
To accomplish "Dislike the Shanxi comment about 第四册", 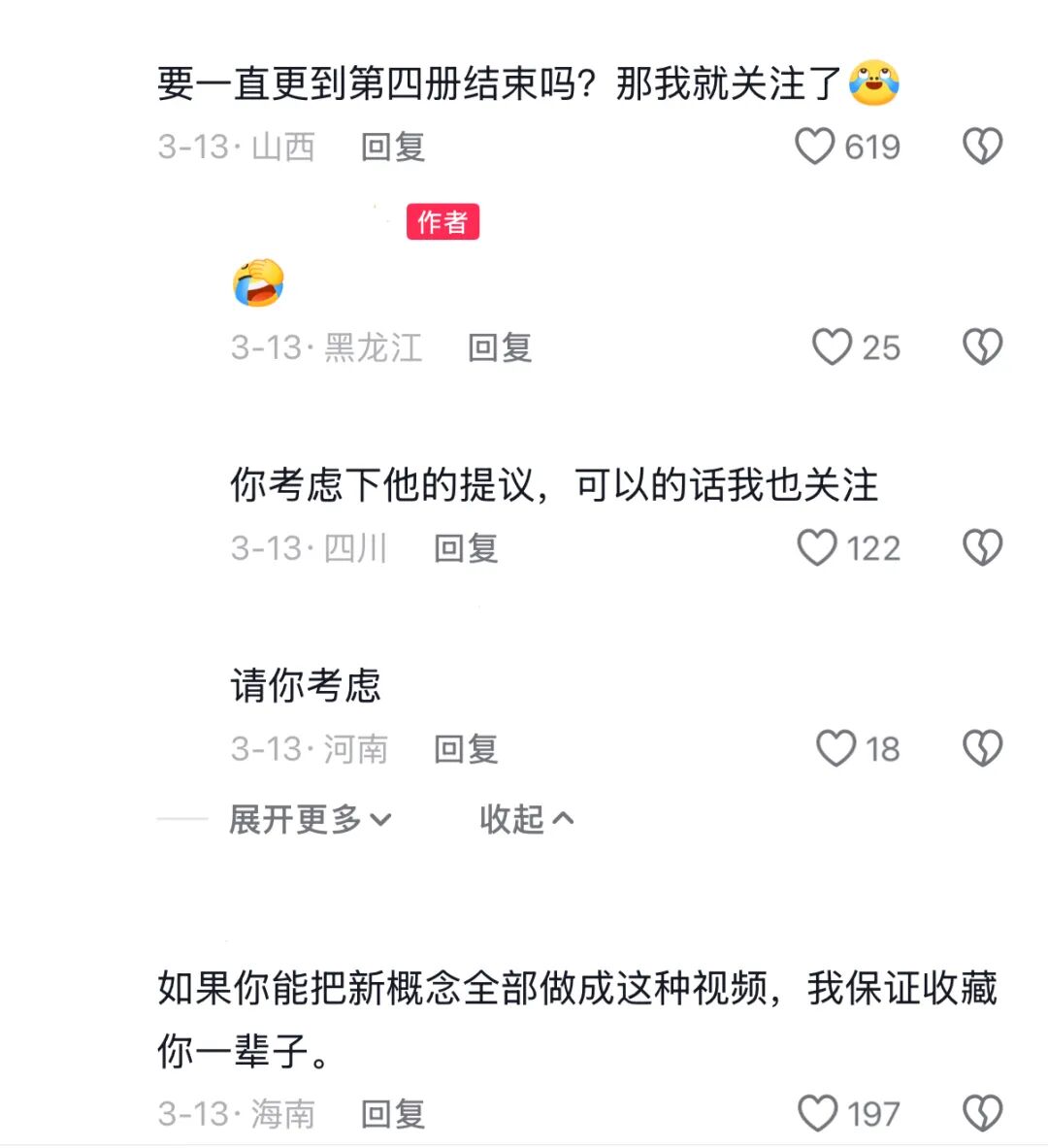I will click(x=982, y=147).
